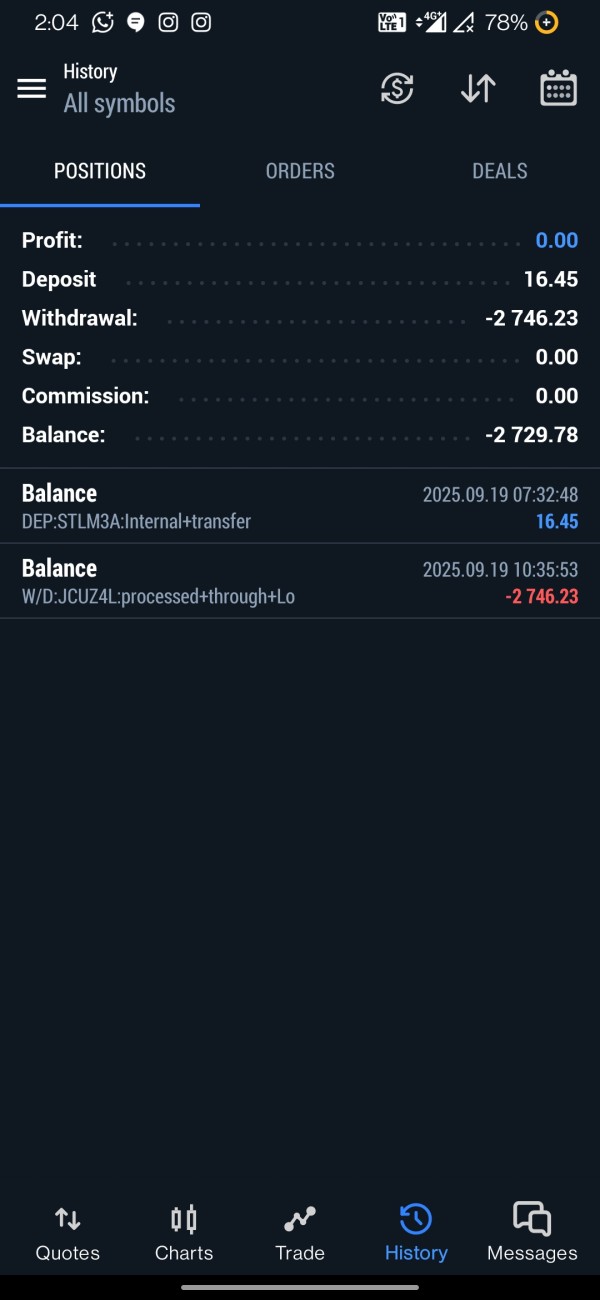Viewport: 600px width, 1300px height.
Task: Open the Charts section
Action: tap(184, 1233)
